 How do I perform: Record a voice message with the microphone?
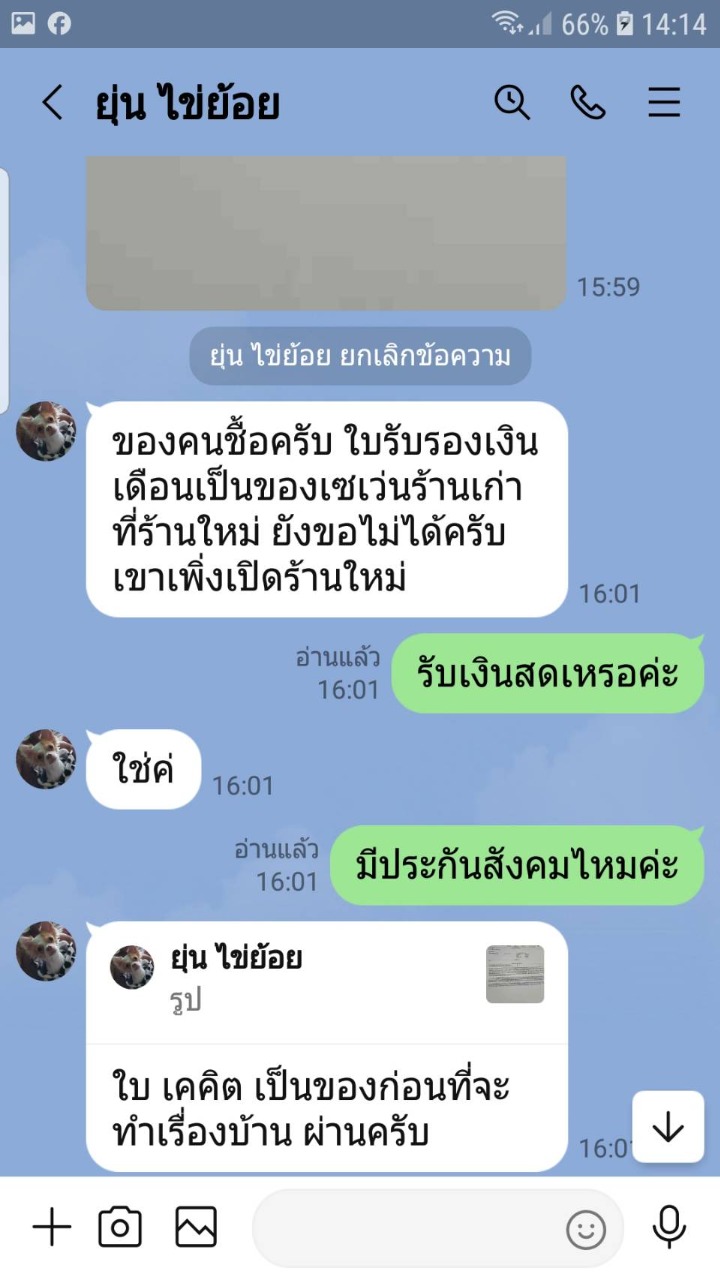[x=668, y=1227]
